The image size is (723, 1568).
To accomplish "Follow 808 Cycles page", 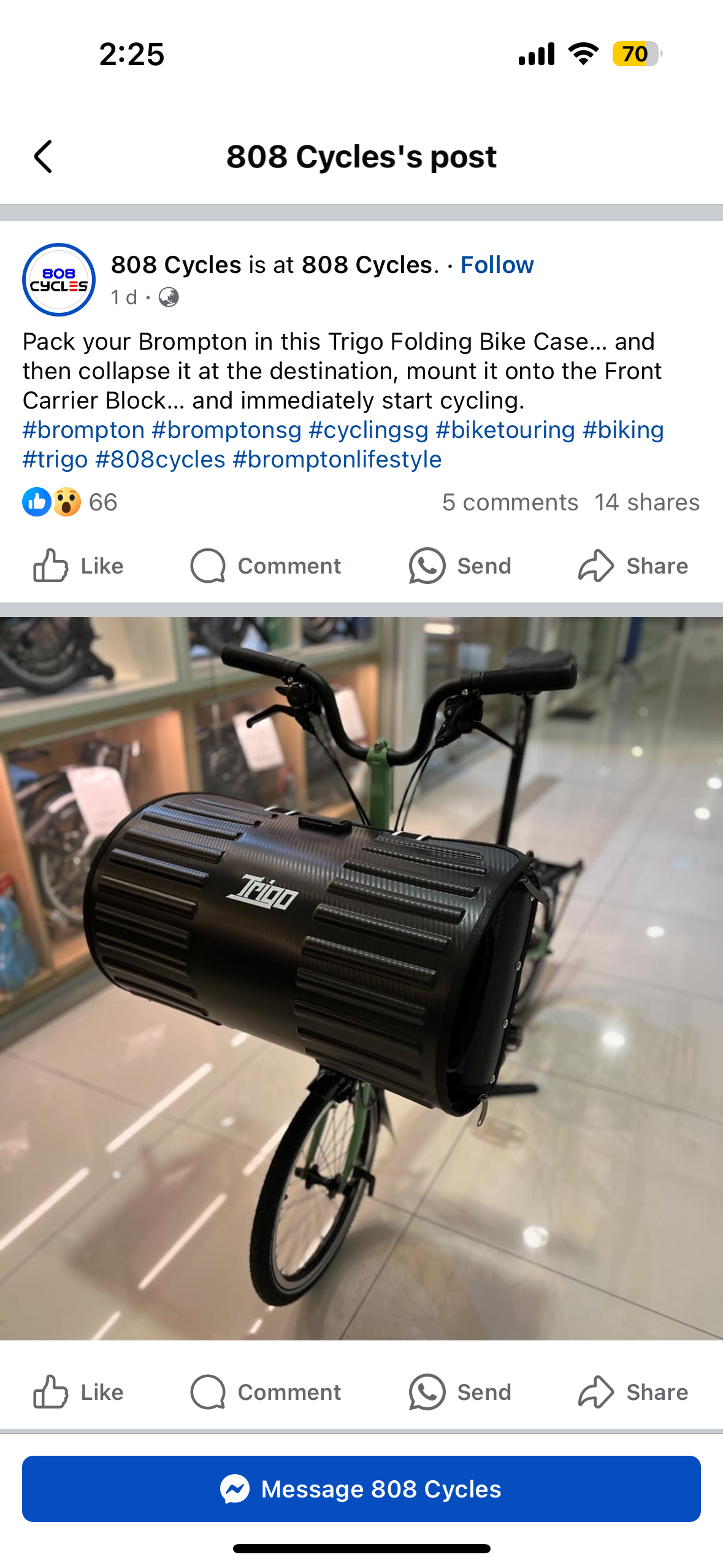I will click(x=497, y=265).
